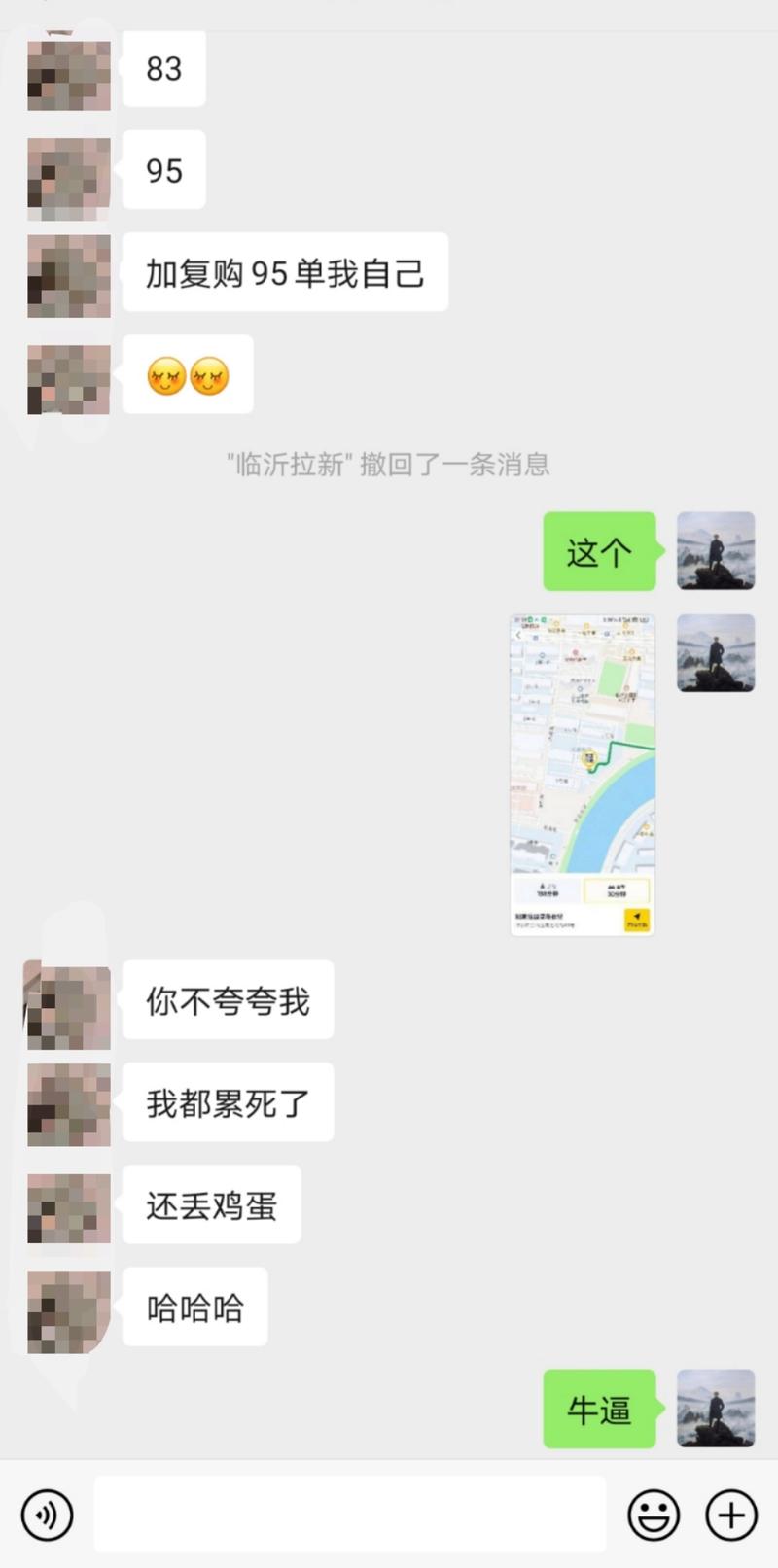Open the shared map location thumbnail

point(582,773)
